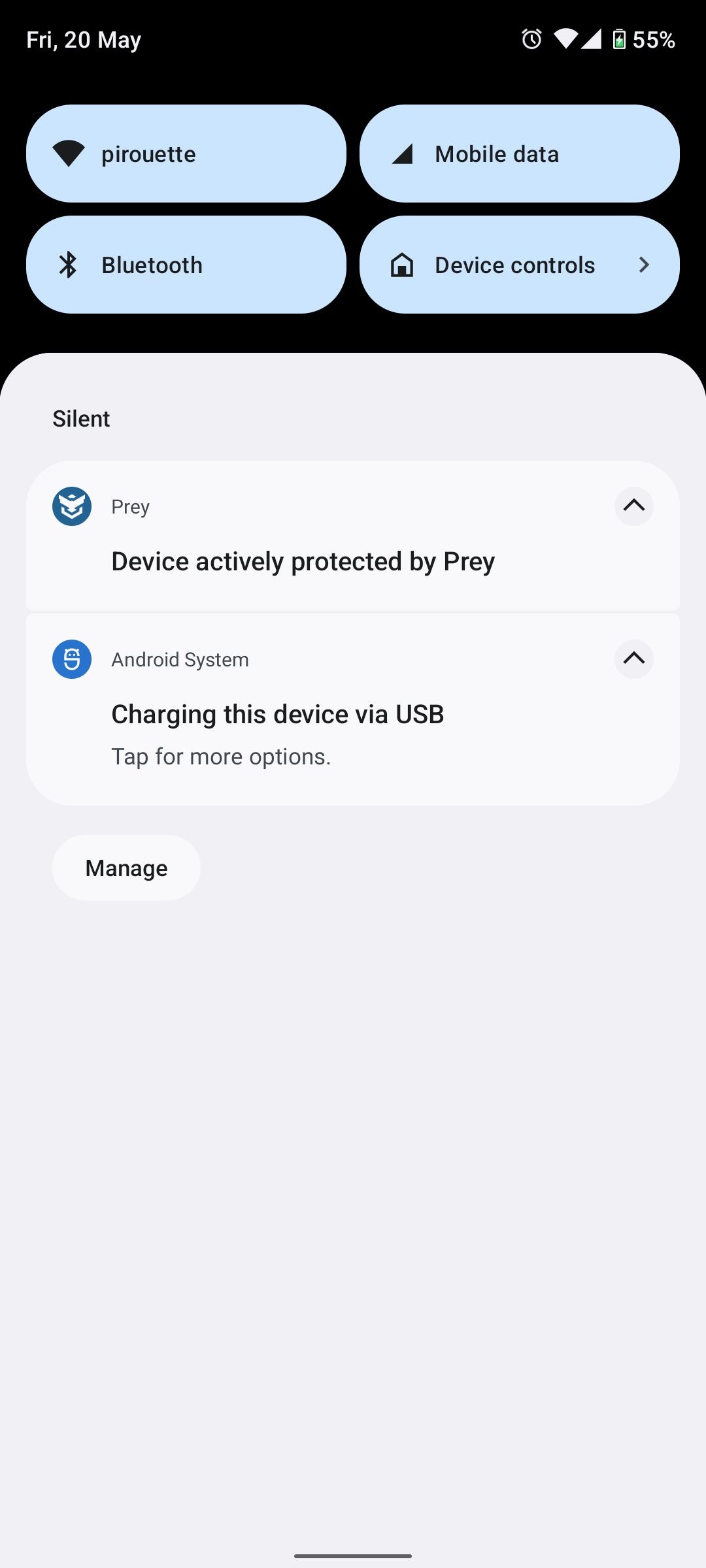Open Device controls via the home icon
Viewport: 706px width, 1568px height.
[401, 265]
